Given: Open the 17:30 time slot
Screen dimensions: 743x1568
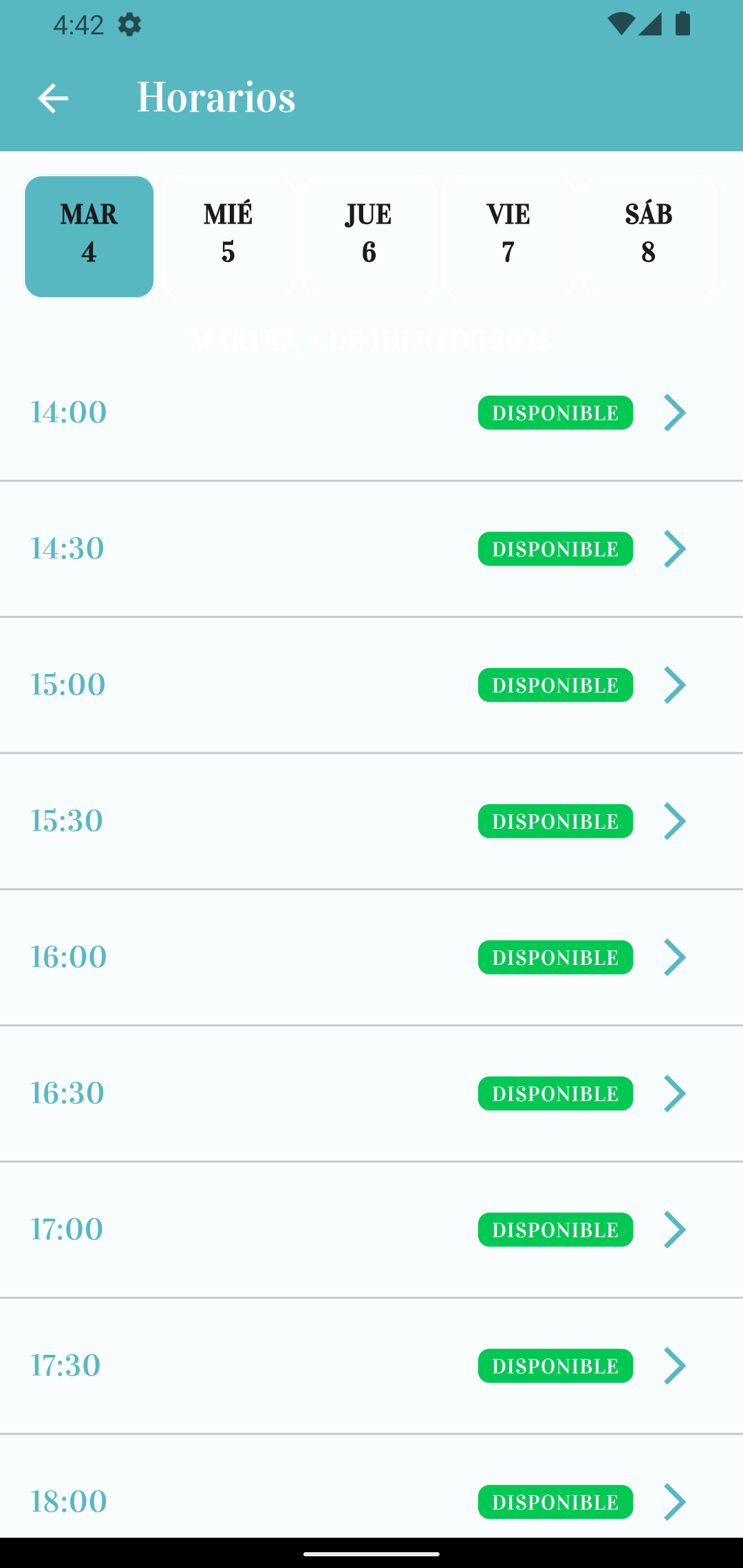Looking at the screenshot, I should pos(371,1366).
